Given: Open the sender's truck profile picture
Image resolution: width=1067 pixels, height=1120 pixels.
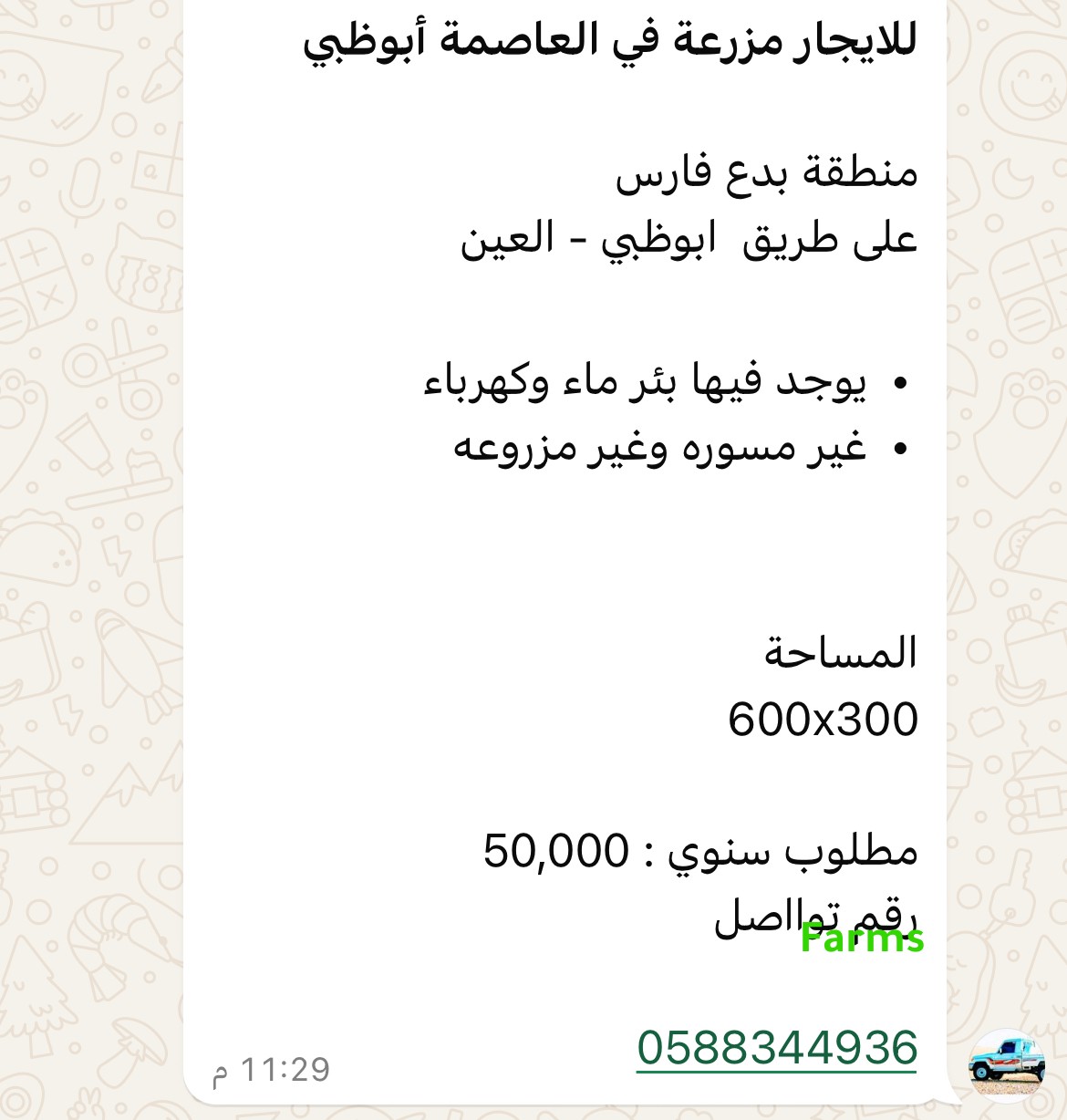Looking at the screenshot, I should (1006, 1064).
